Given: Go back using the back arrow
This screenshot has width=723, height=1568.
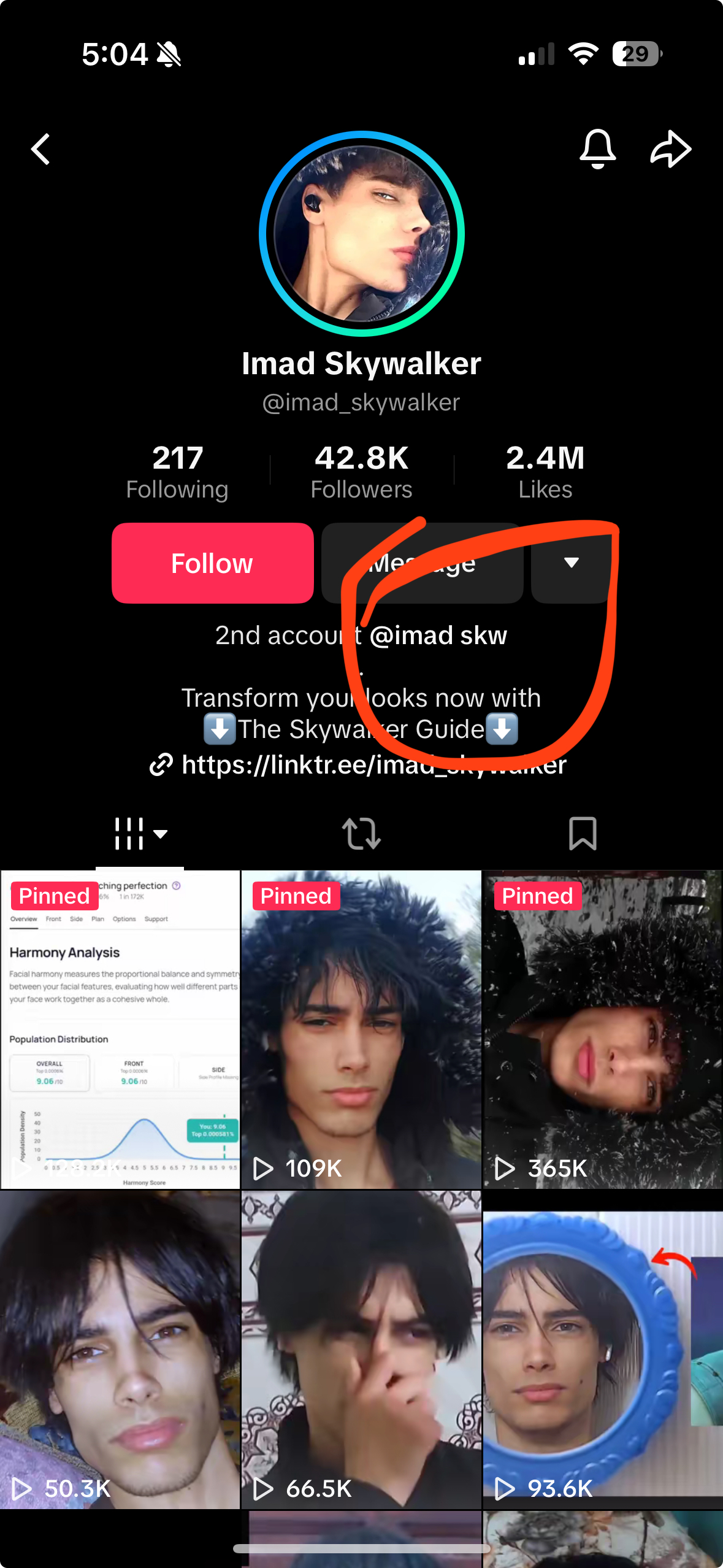Looking at the screenshot, I should coord(41,150).
